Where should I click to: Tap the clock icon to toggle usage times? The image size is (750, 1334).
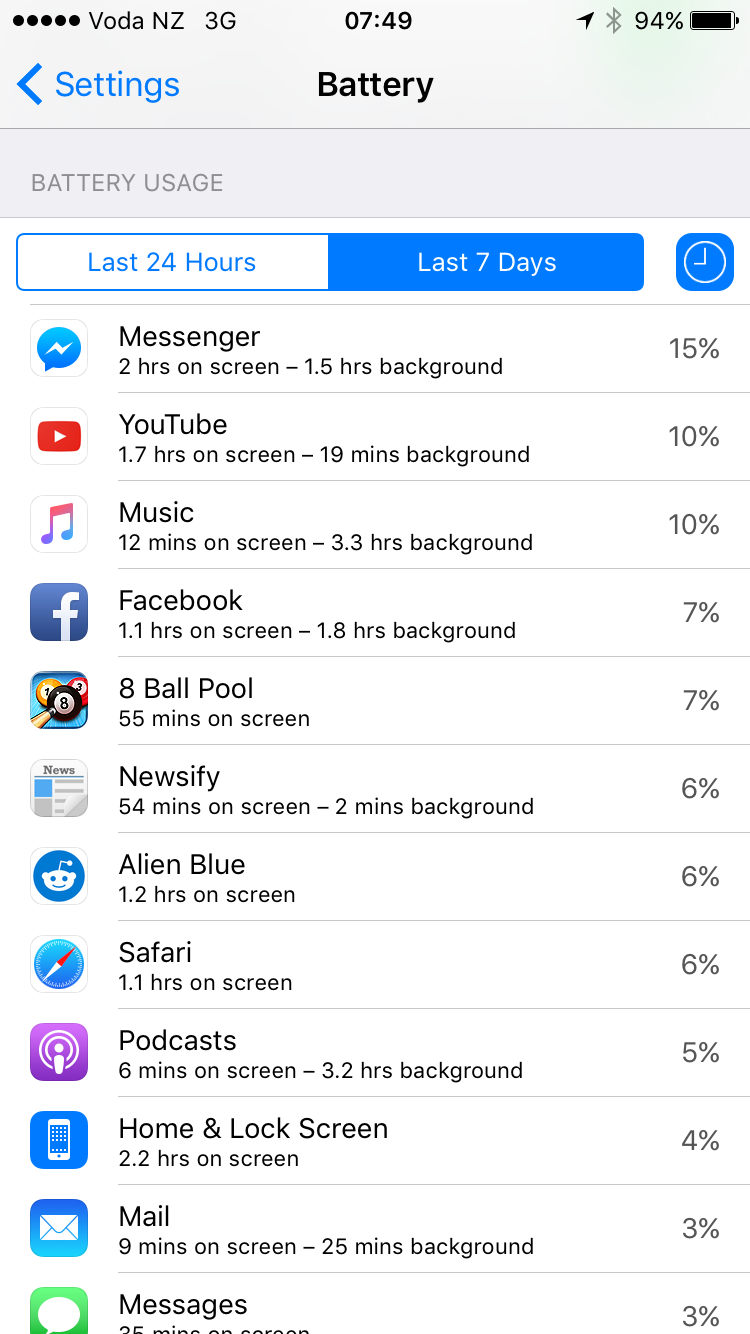click(x=704, y=262)
